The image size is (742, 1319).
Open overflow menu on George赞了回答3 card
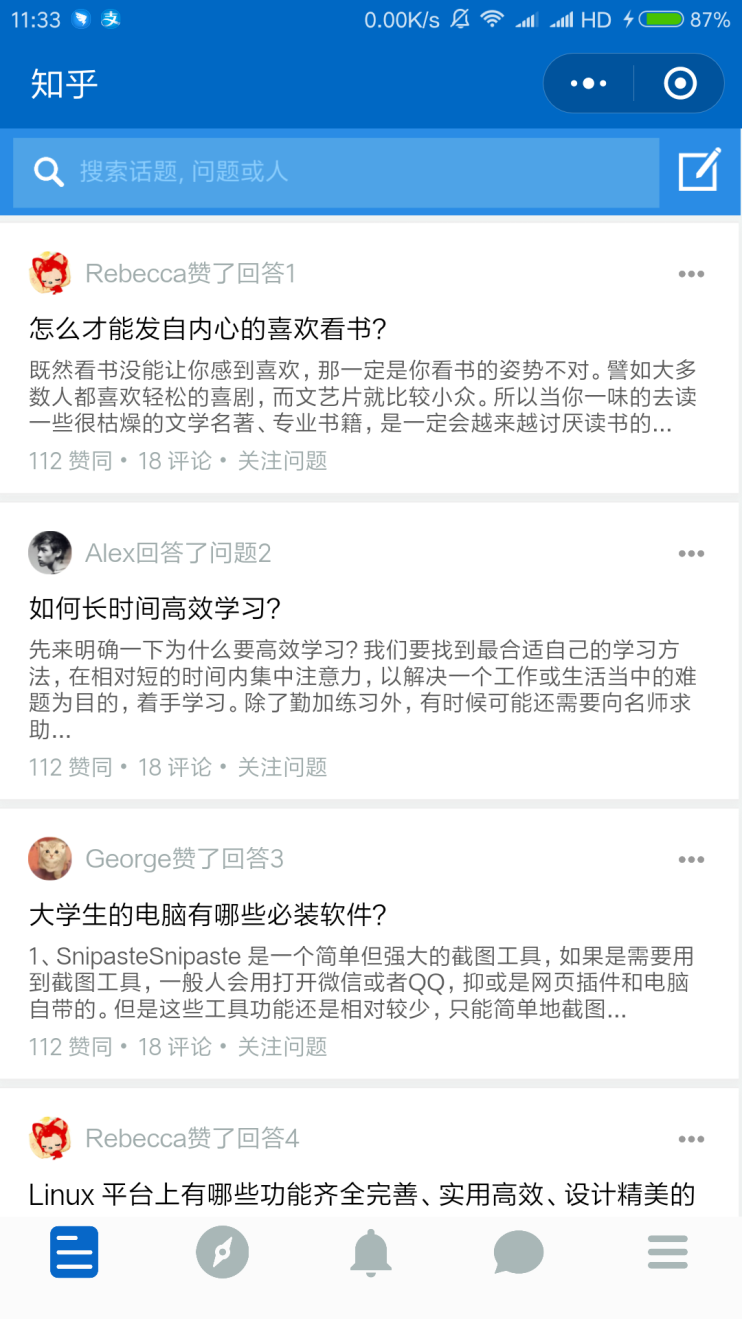coord(691,860)
